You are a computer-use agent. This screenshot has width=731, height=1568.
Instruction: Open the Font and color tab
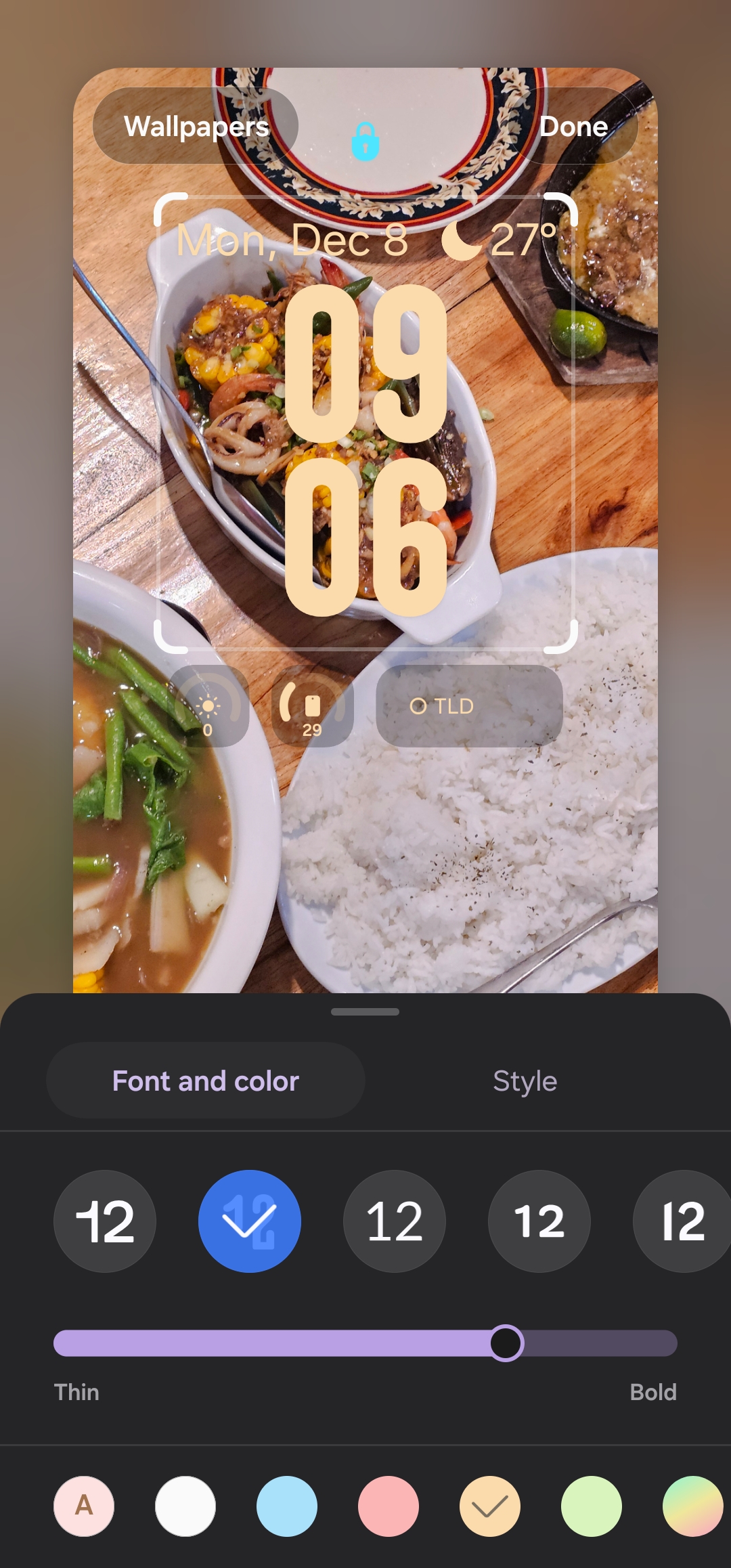[x=205, y=1081]
